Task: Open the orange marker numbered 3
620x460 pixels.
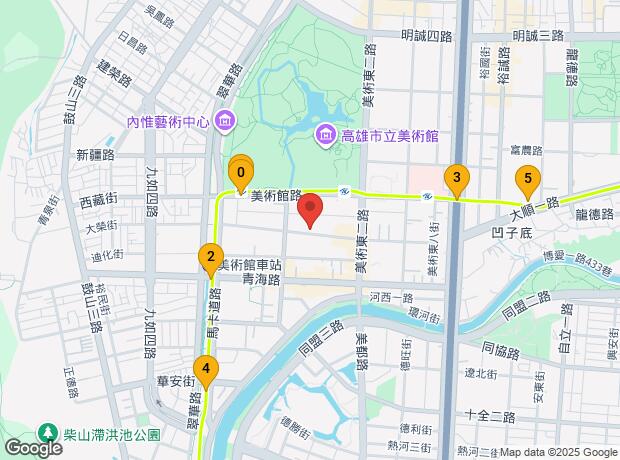Action: [x=457, y=180]
